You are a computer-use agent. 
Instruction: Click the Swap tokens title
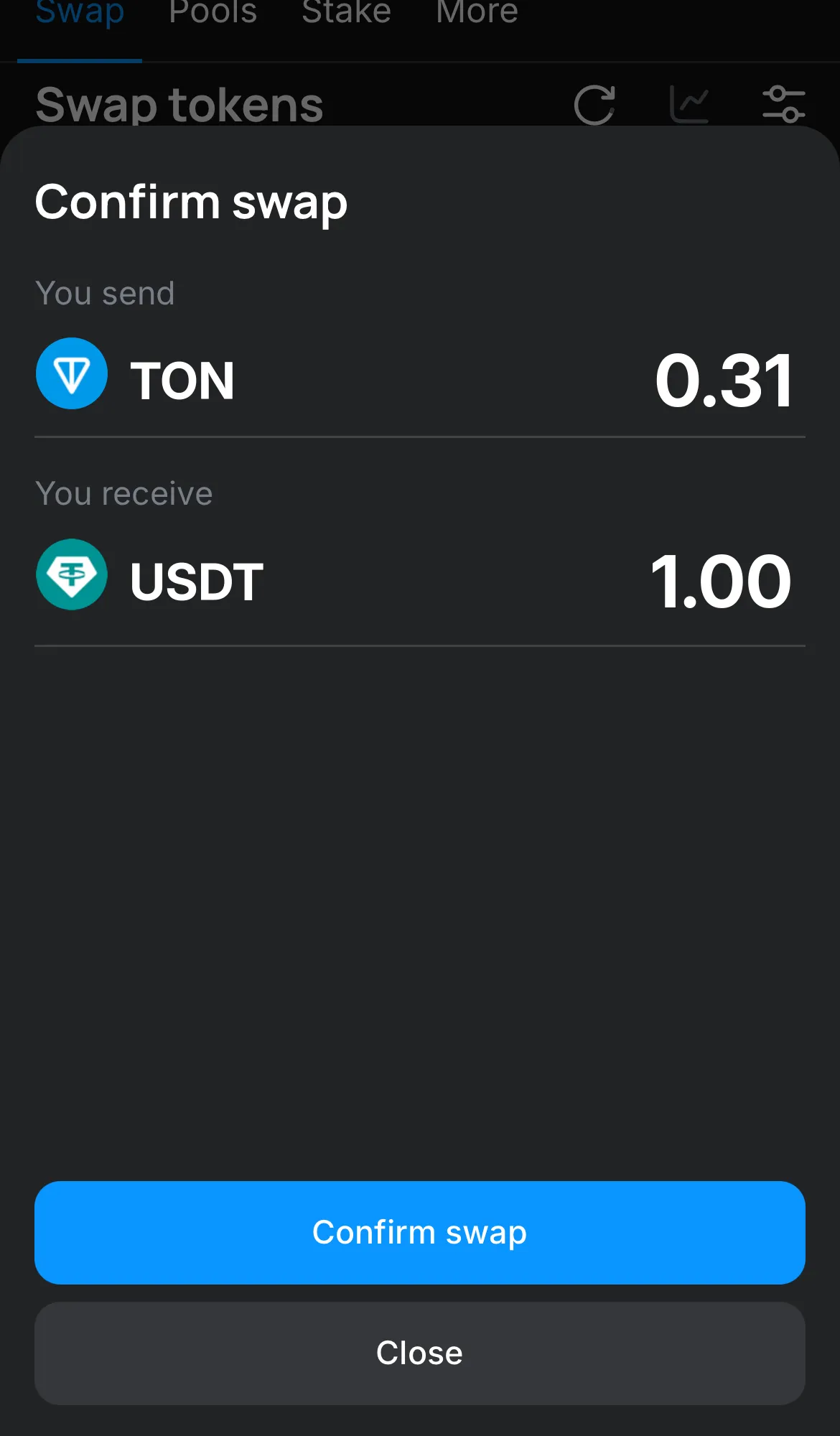[x=179, y=105]
